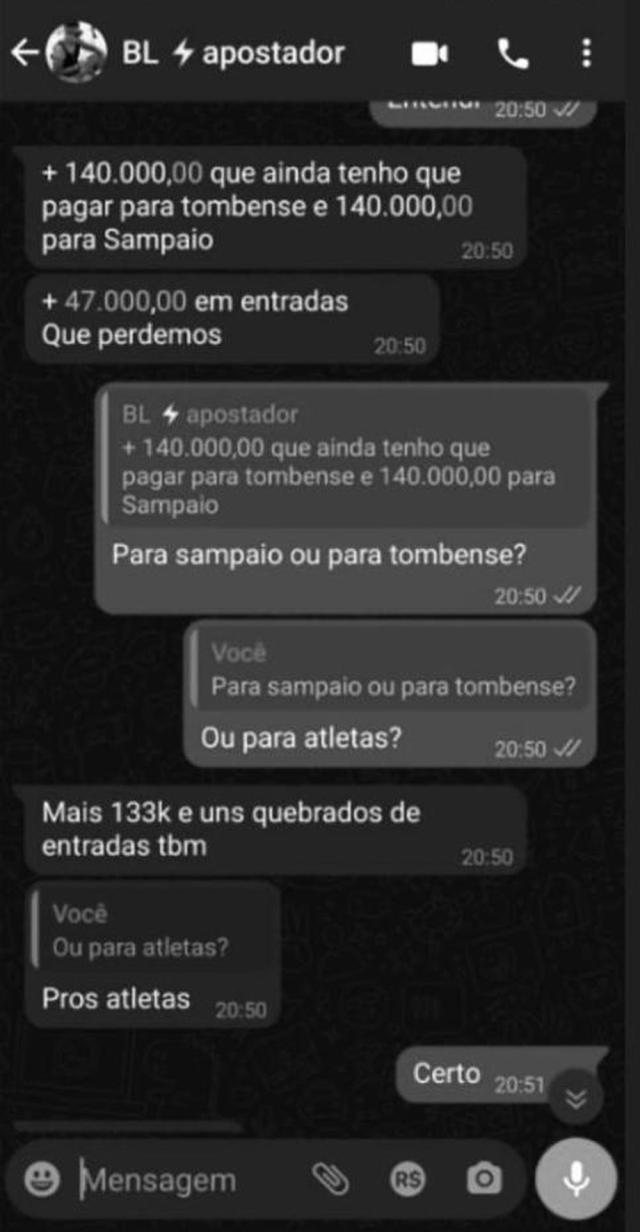Open the emoji picker
The width and height of the screenshot is (640, 1232).
(42, 1180)
